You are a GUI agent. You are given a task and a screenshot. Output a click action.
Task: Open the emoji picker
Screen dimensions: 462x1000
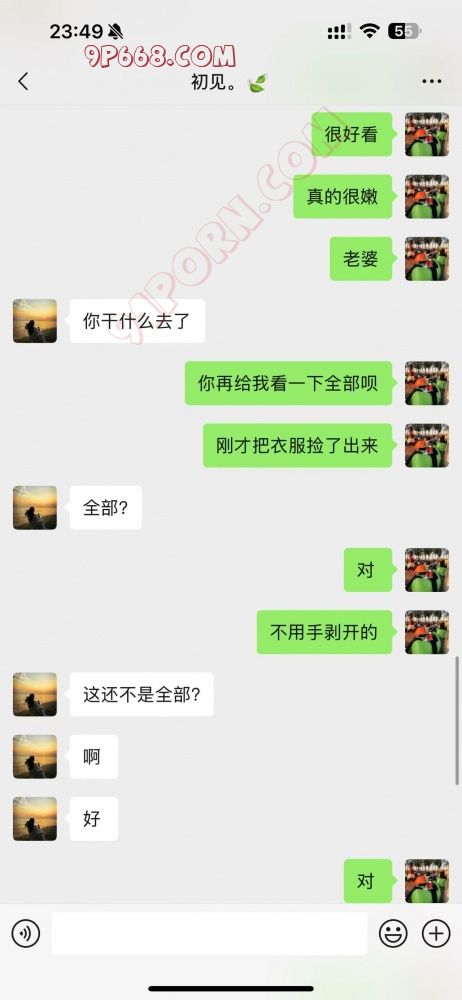[393, 933]
